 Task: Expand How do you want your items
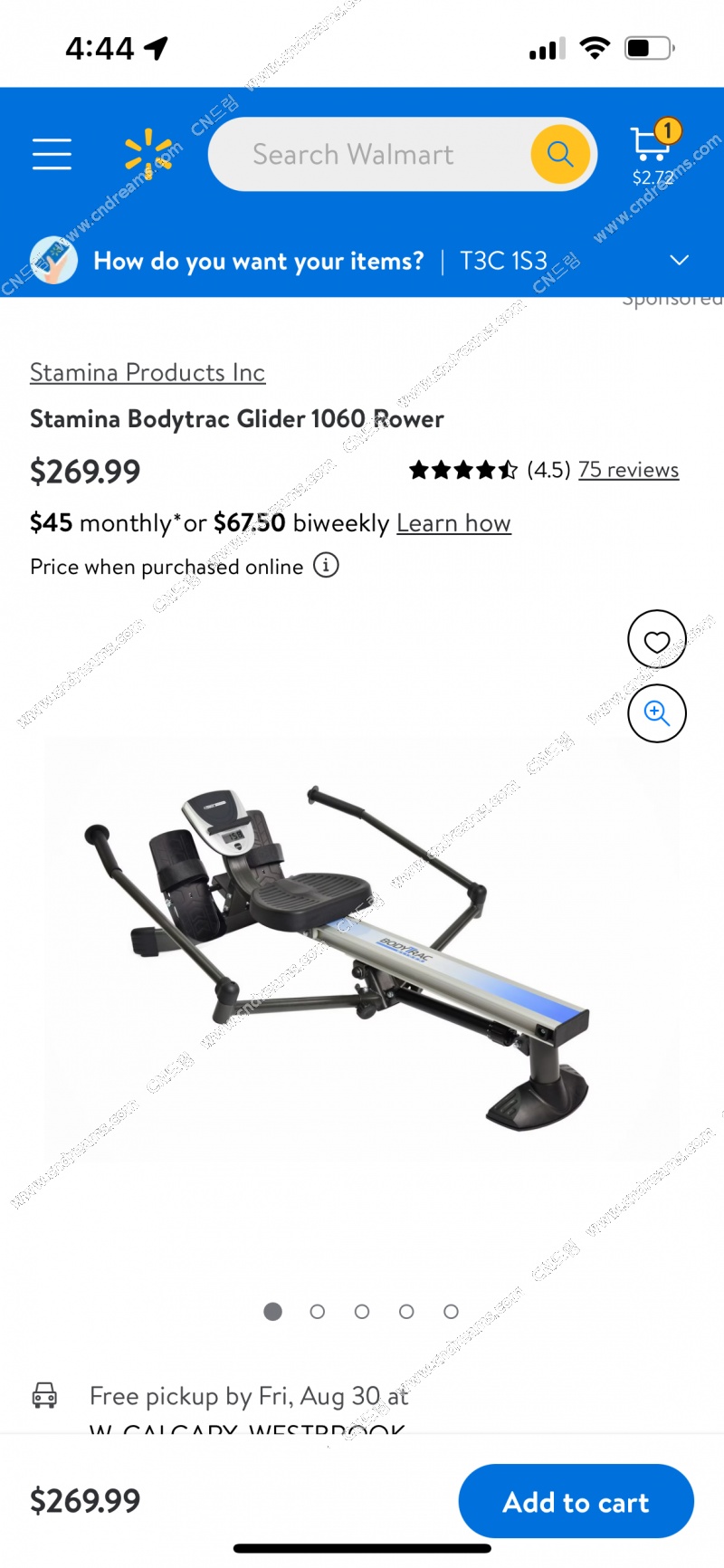[679, 261]
